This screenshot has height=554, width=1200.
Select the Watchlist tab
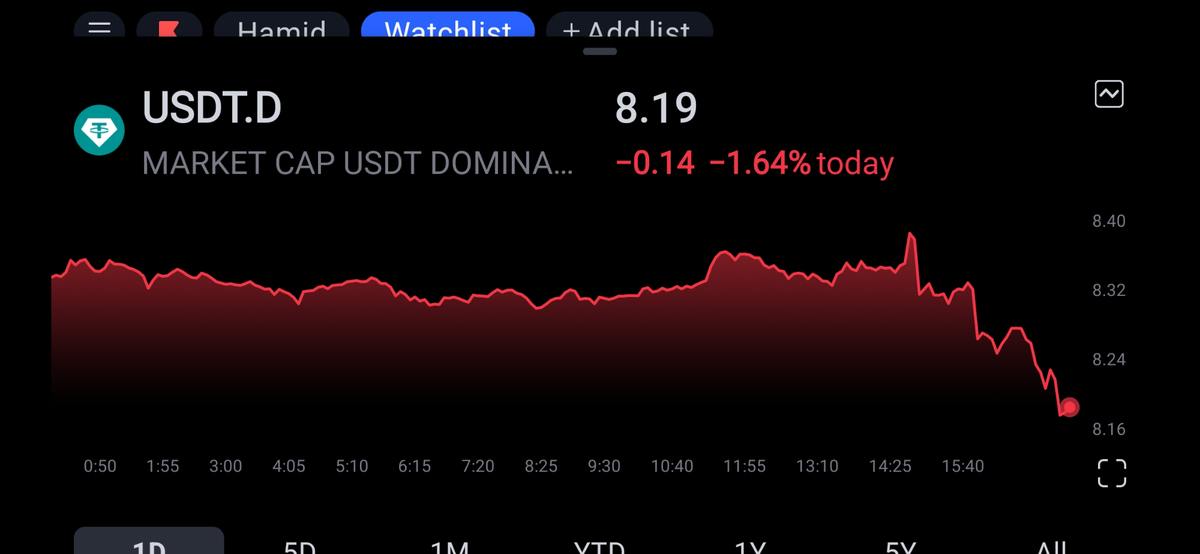coord(448,28)
